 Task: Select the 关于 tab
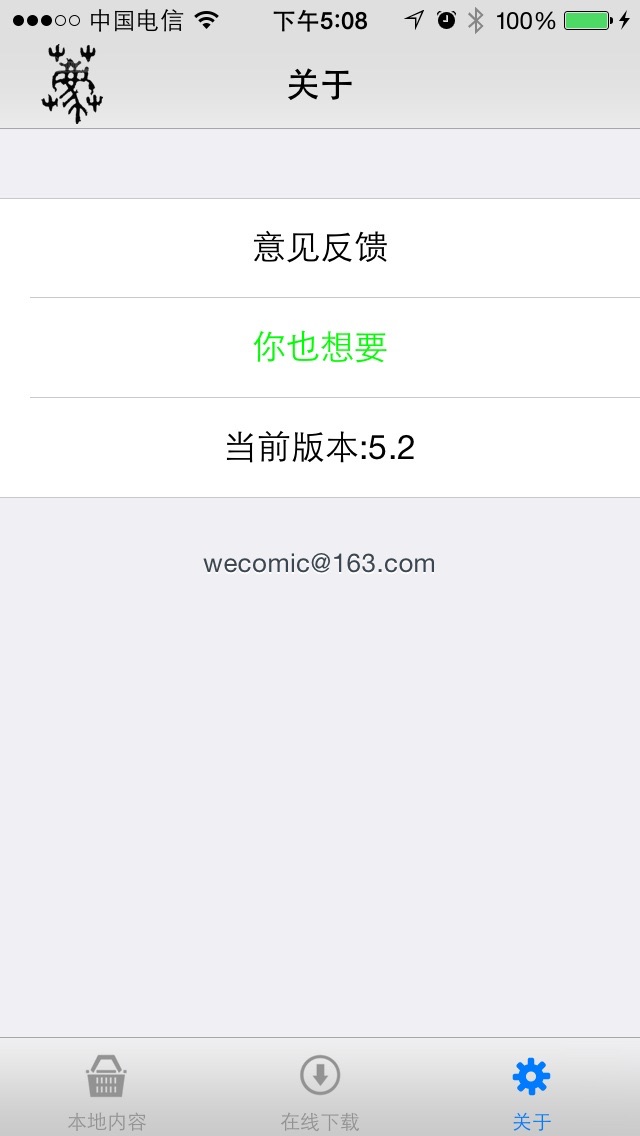coord(531,1090)
